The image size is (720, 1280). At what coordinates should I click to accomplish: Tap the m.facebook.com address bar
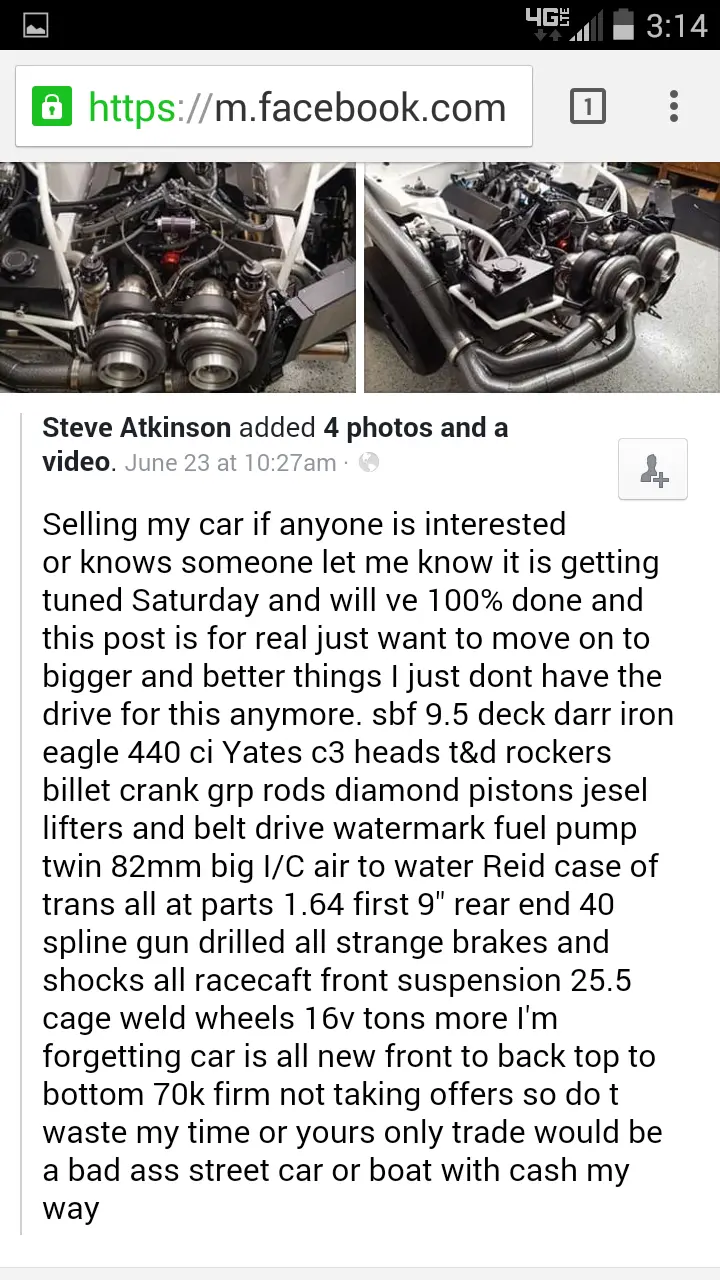pos(274,107)
